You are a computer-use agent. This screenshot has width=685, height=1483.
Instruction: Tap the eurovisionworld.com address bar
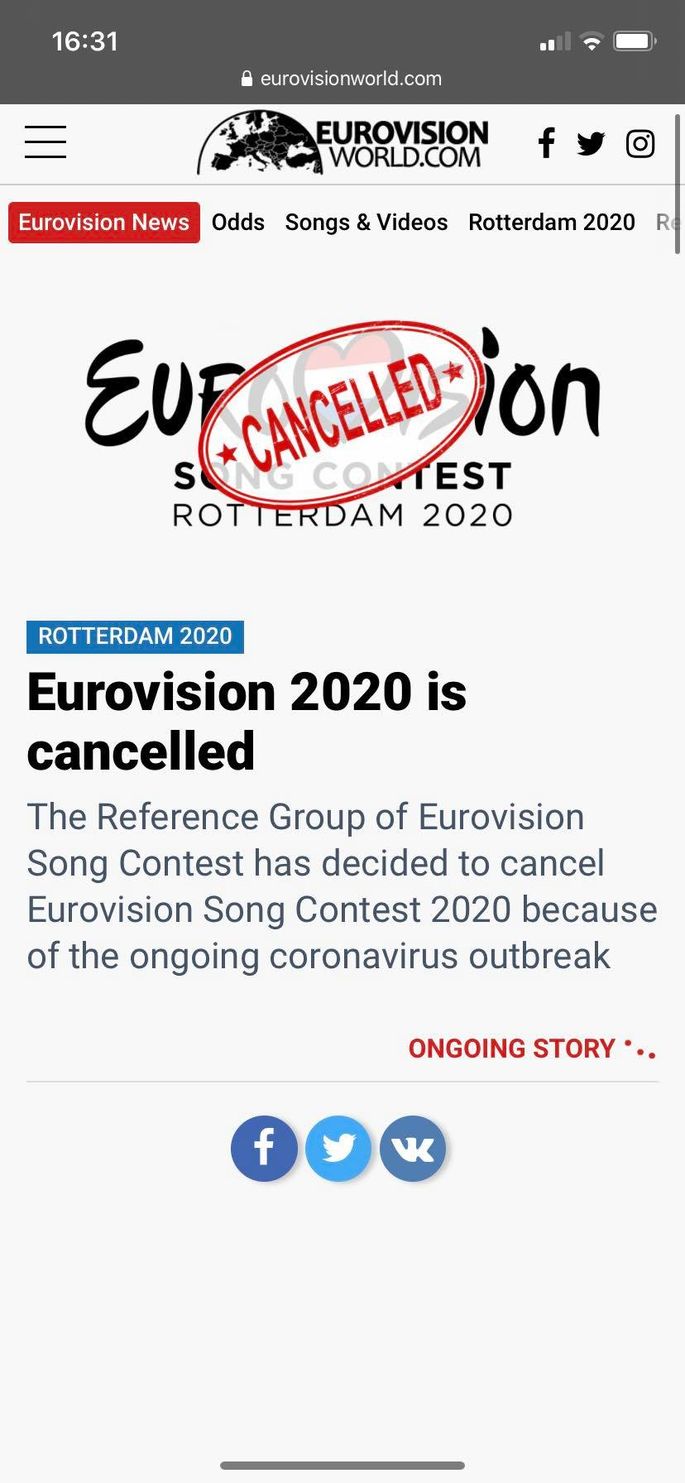(x=342, y=78)
